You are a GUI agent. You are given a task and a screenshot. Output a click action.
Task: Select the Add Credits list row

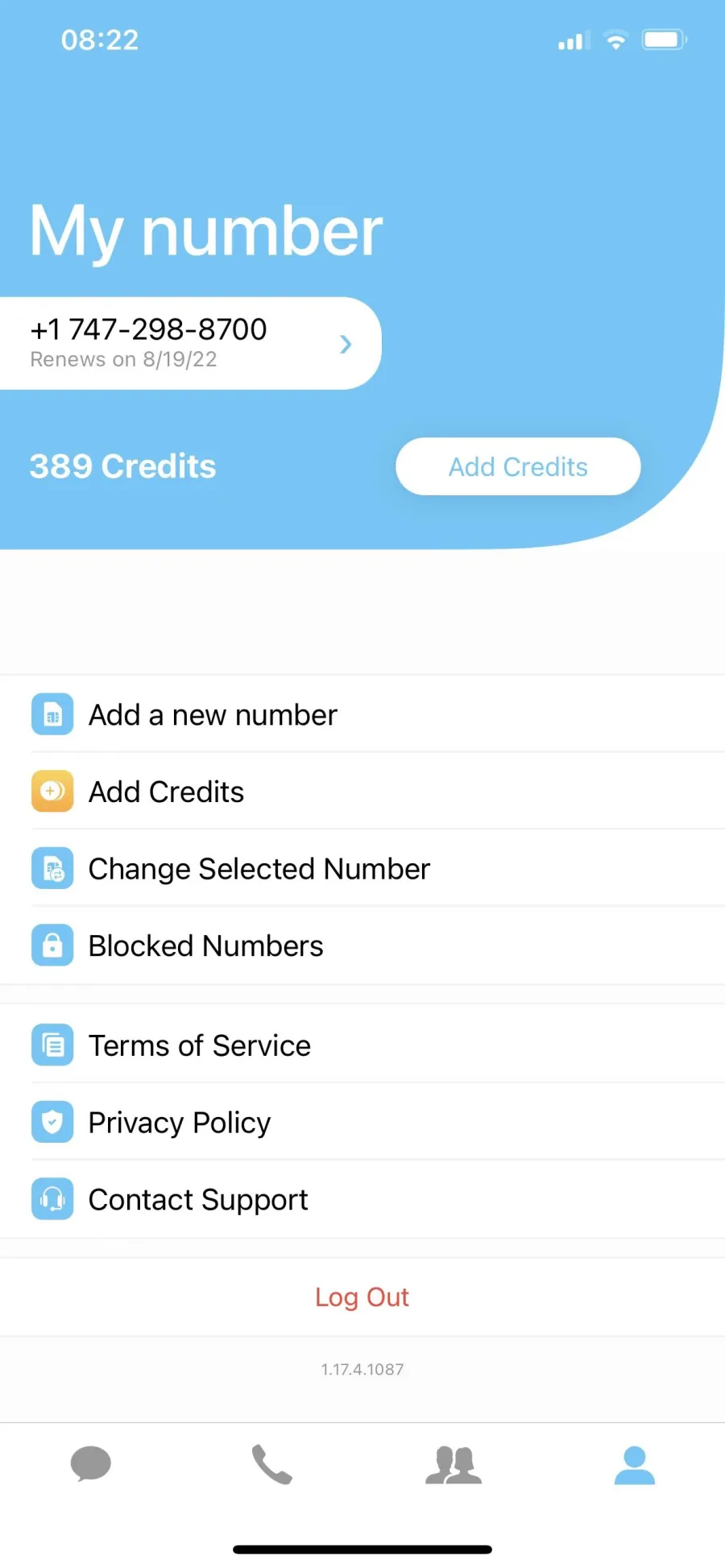tap(362, 792)
